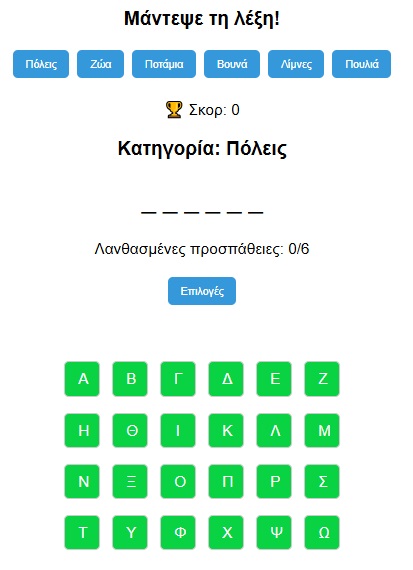Try the letter Ψ
Viewport: 413px width, 570px height.
pyautogui.click(x=274, y=532)
